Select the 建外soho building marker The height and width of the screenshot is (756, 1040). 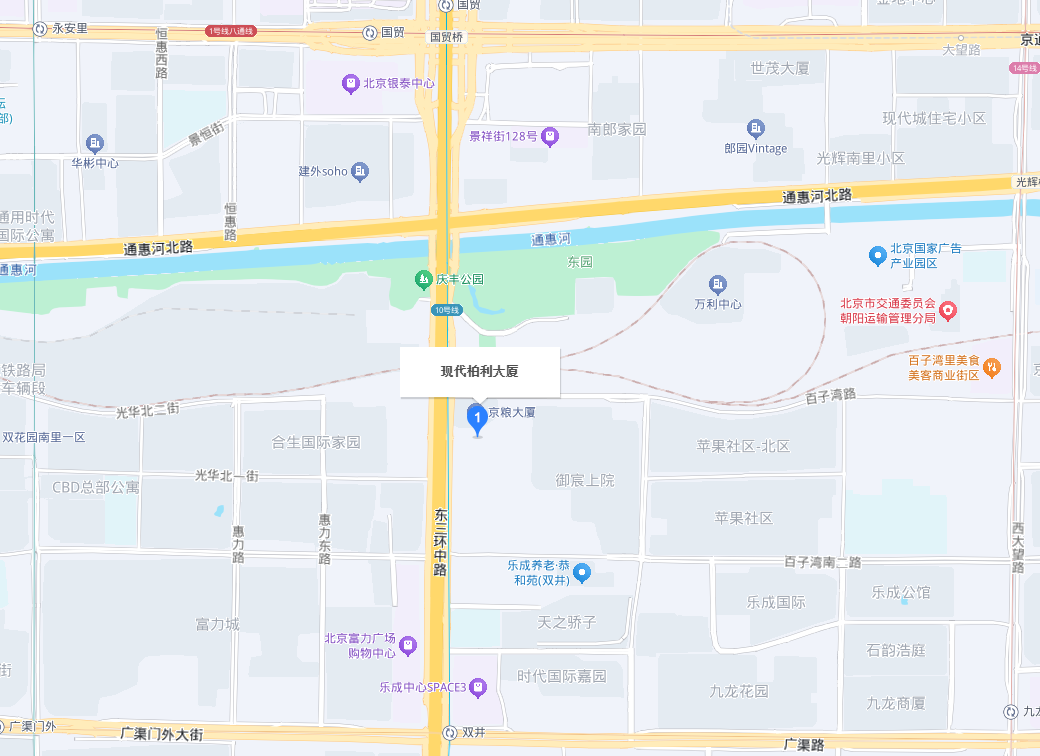pyautogui.click(x=361, y=171)
